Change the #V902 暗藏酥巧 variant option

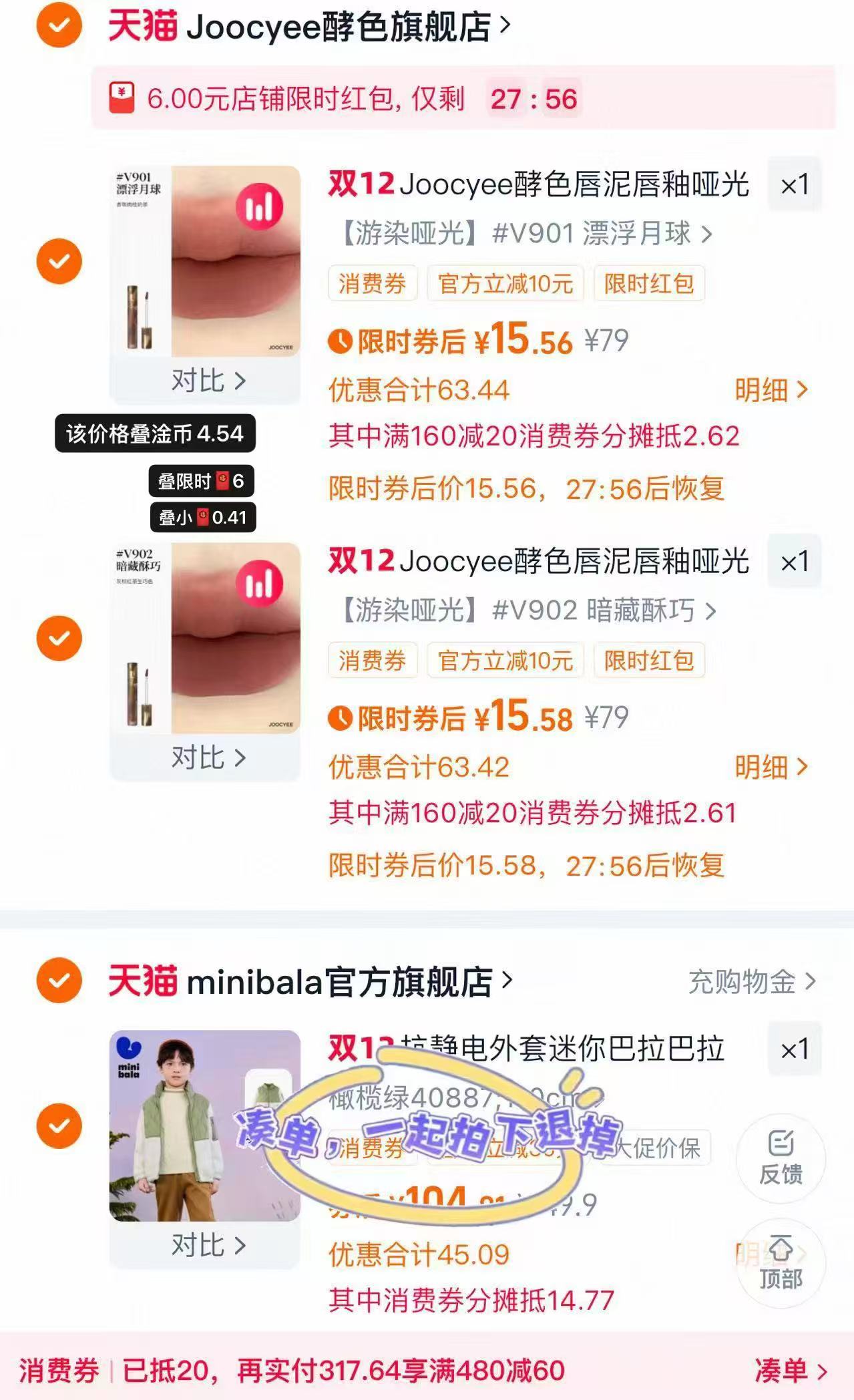(x=529, y=610)
